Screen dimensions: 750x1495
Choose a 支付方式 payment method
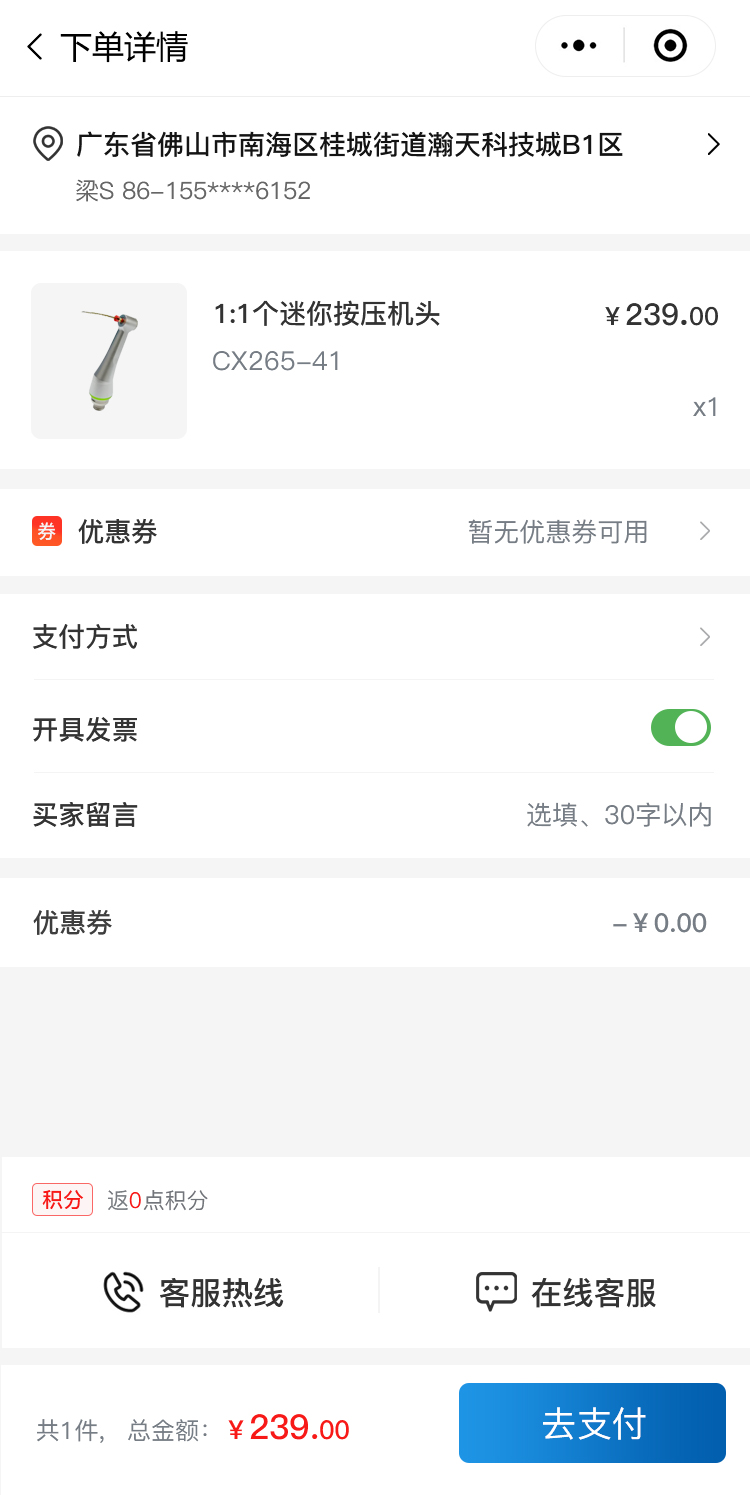tap(375, 637)
